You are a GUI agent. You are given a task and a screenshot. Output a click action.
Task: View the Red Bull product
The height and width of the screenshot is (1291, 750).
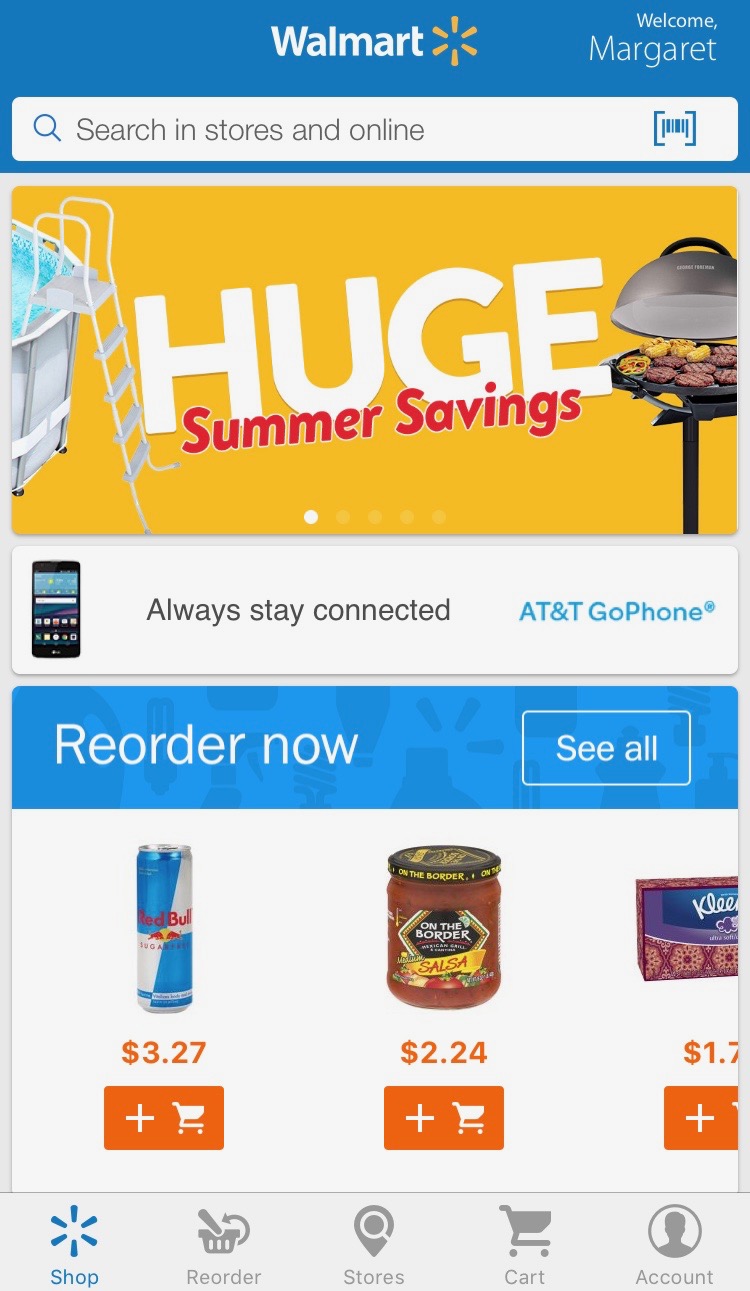click(164, 929)
